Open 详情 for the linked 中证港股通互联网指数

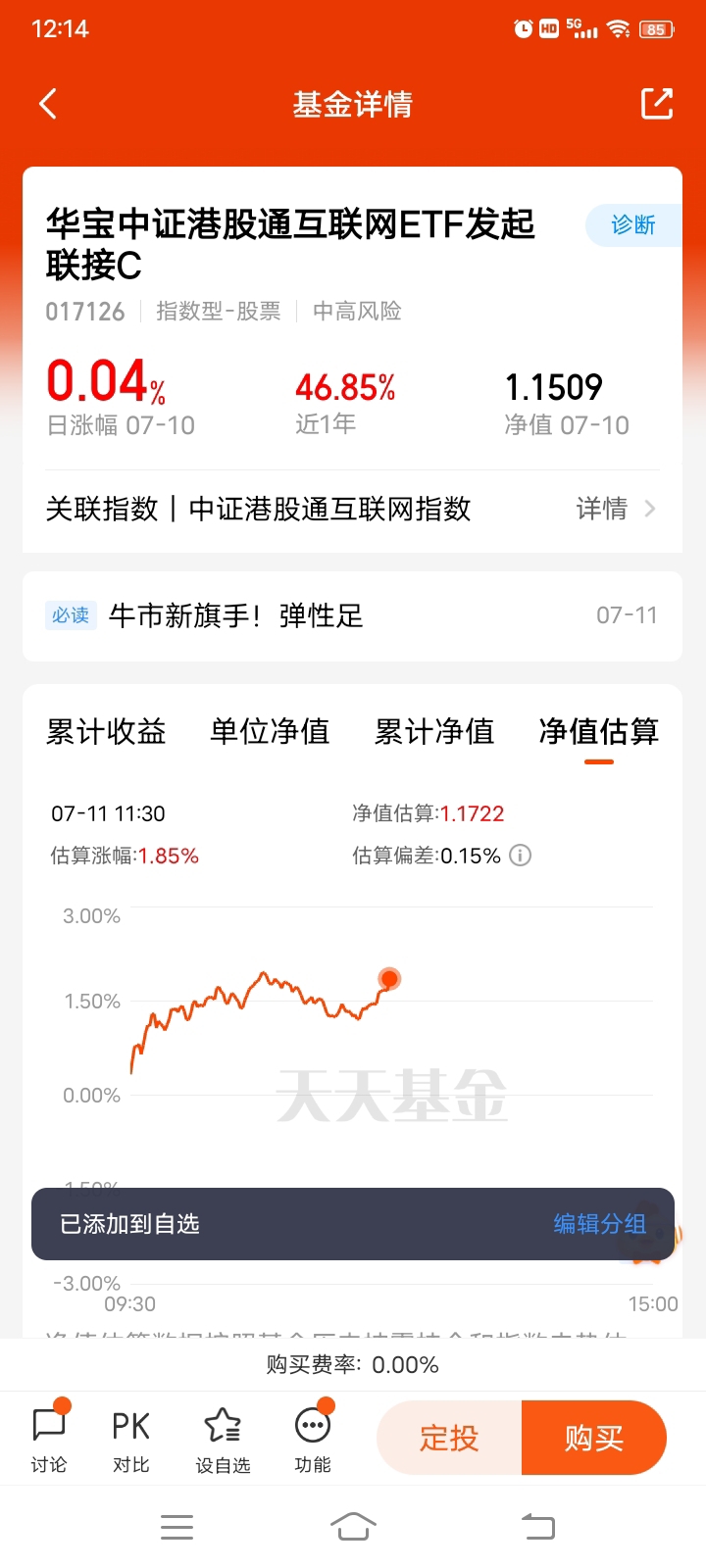(x=616, y=509)
